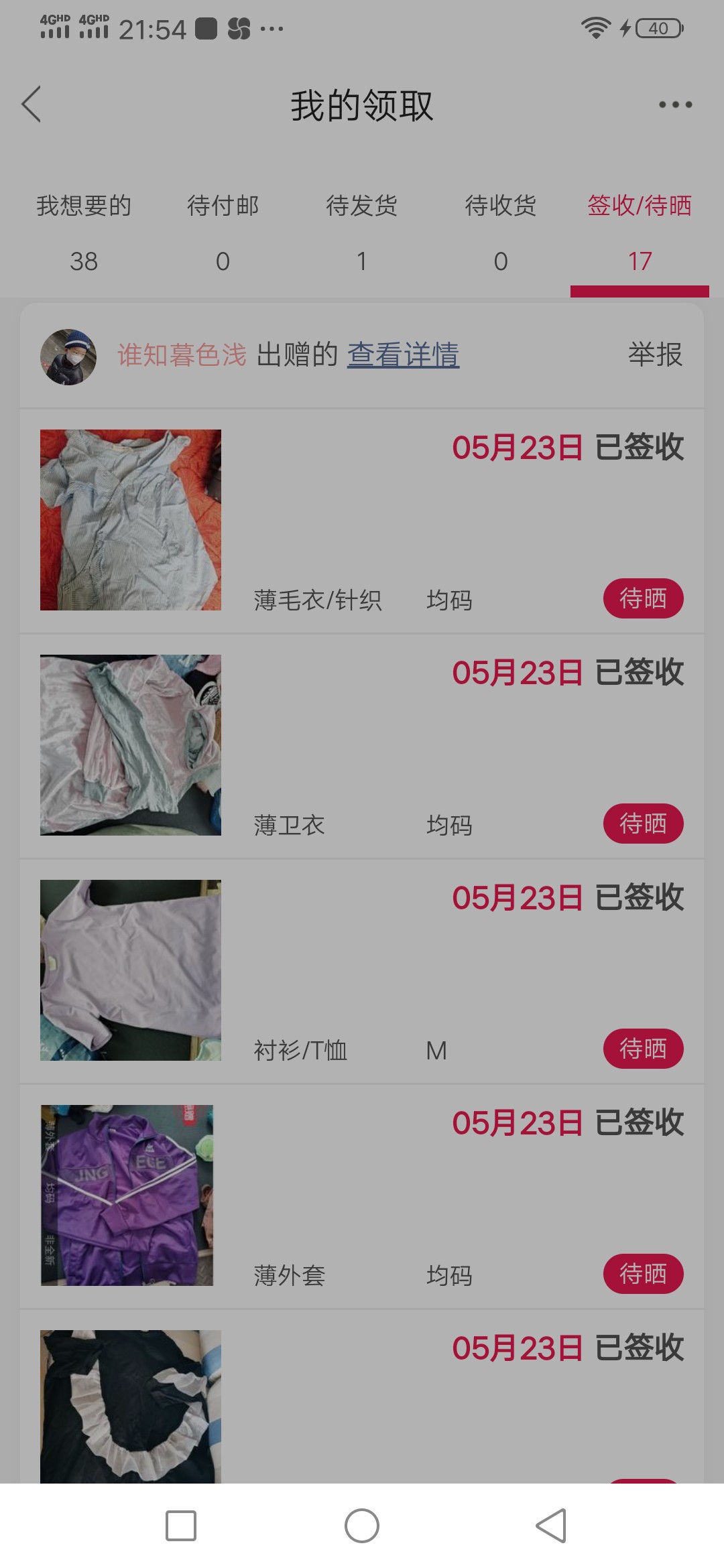Tap 待晒 for the 薄外套 item

tap(643, 1274)
